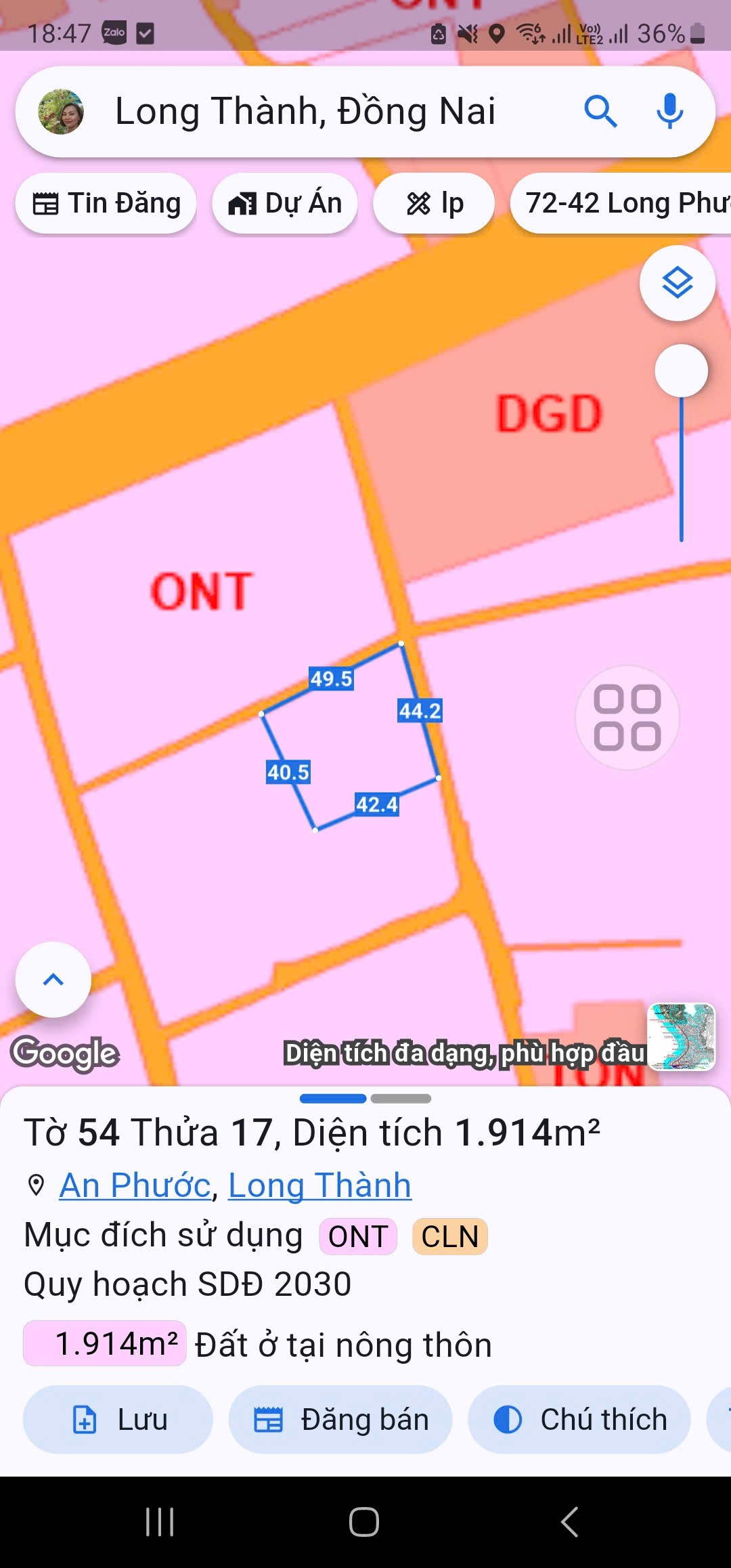The height and width of the screenshot is (1568, 731).
Task: Tap the map opacity slider handle
Action: pos(682,370)
